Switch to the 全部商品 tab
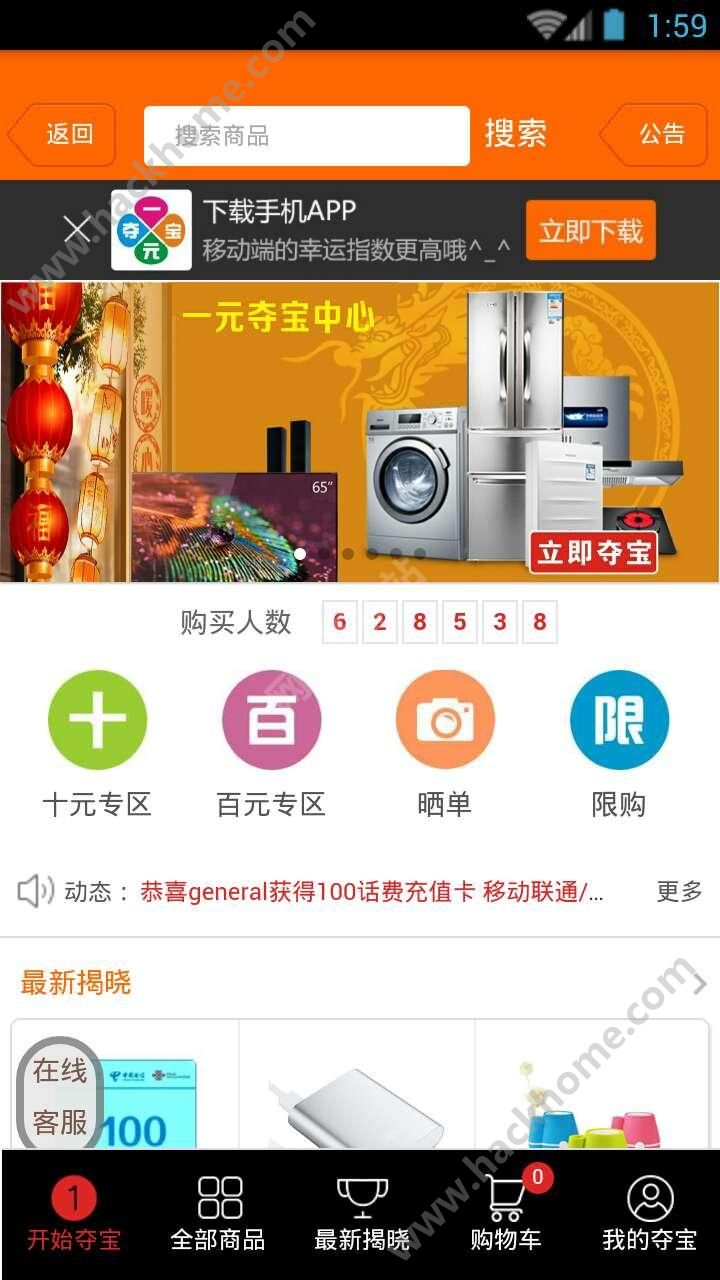The image size is (720, 1280). 218,1215
